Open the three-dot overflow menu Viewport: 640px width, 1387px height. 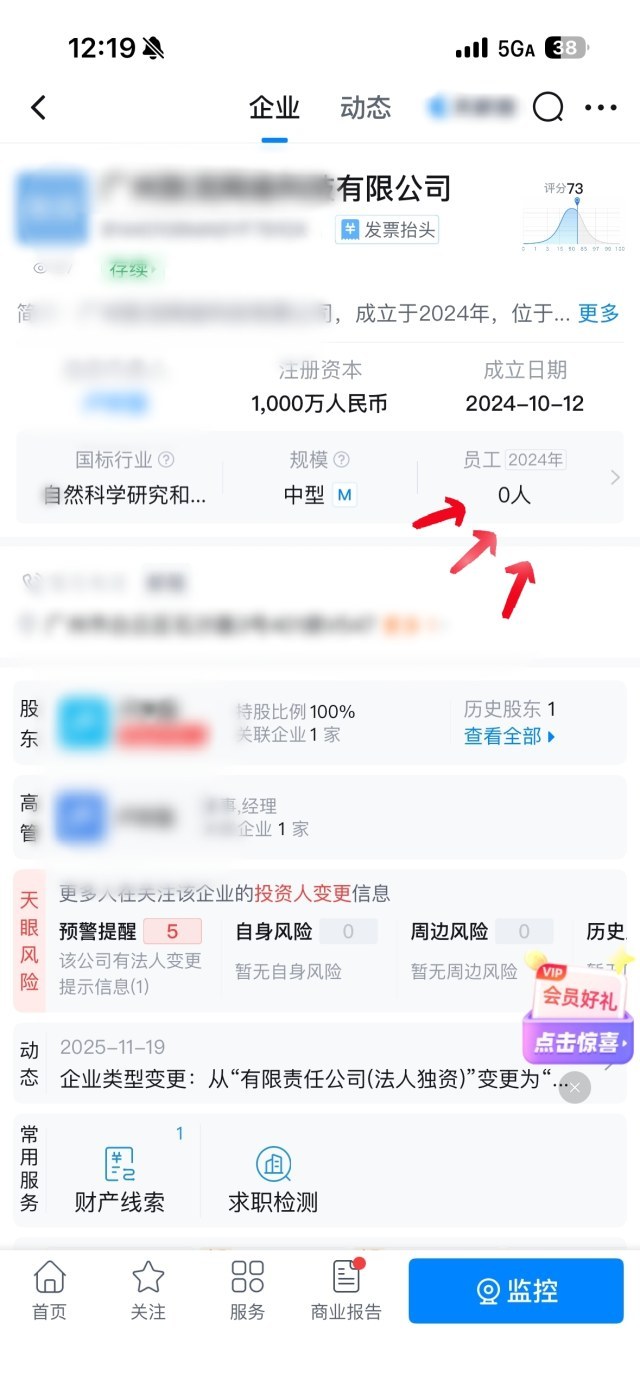pos(601,108)
